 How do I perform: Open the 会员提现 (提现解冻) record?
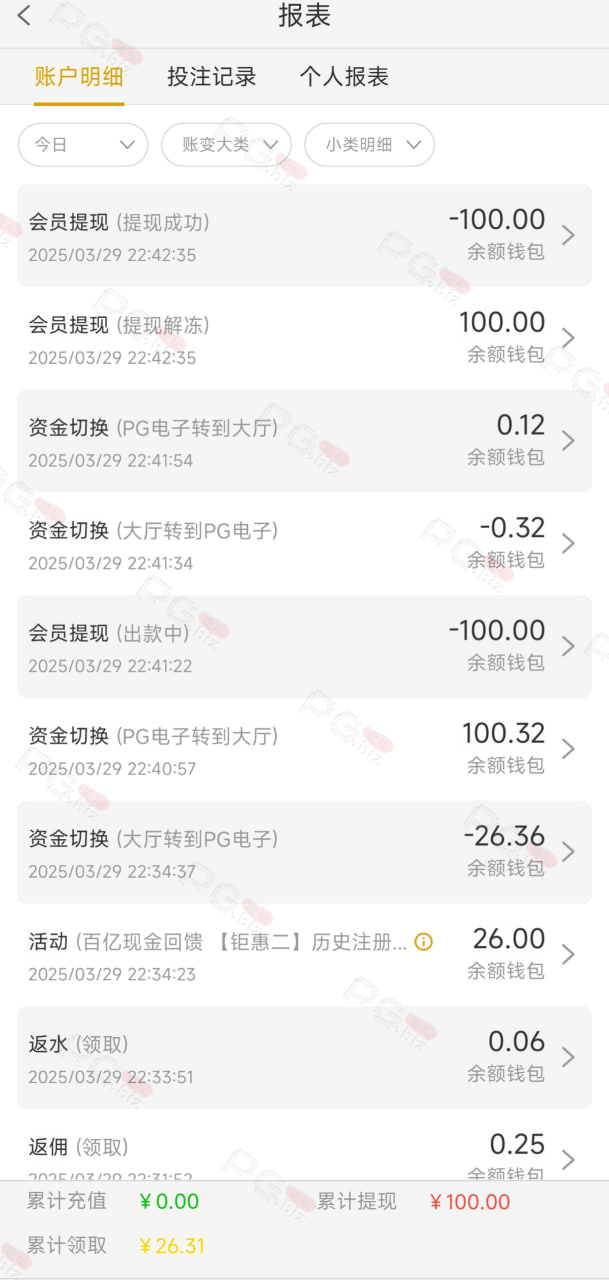[304, 338]
